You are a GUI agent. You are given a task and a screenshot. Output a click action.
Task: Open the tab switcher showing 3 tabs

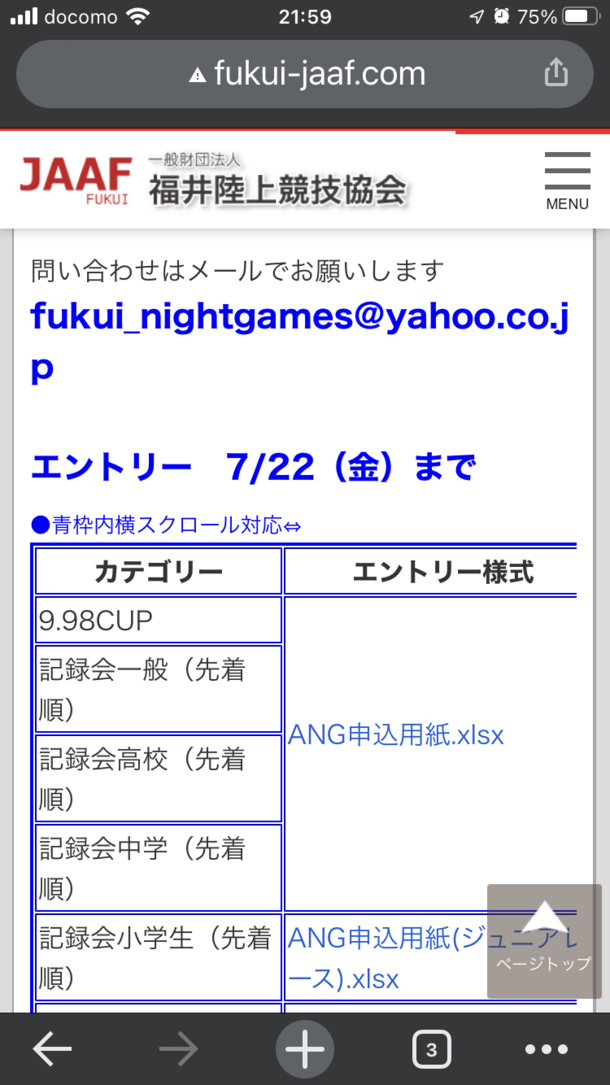coord(430,1049)
